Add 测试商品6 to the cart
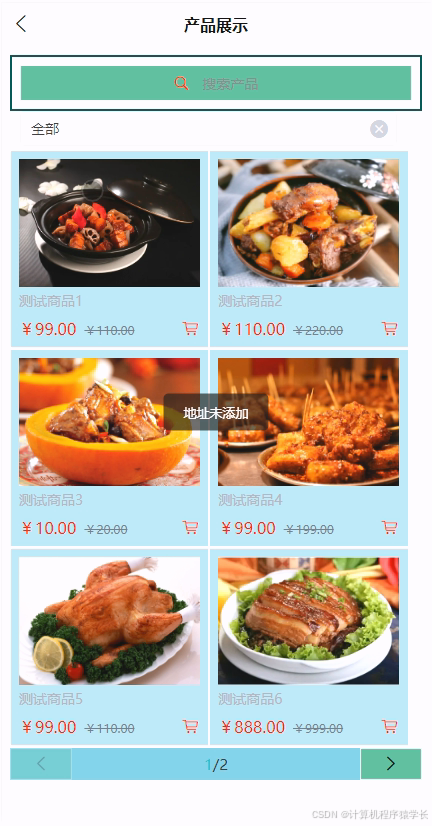 coord(389,726)
